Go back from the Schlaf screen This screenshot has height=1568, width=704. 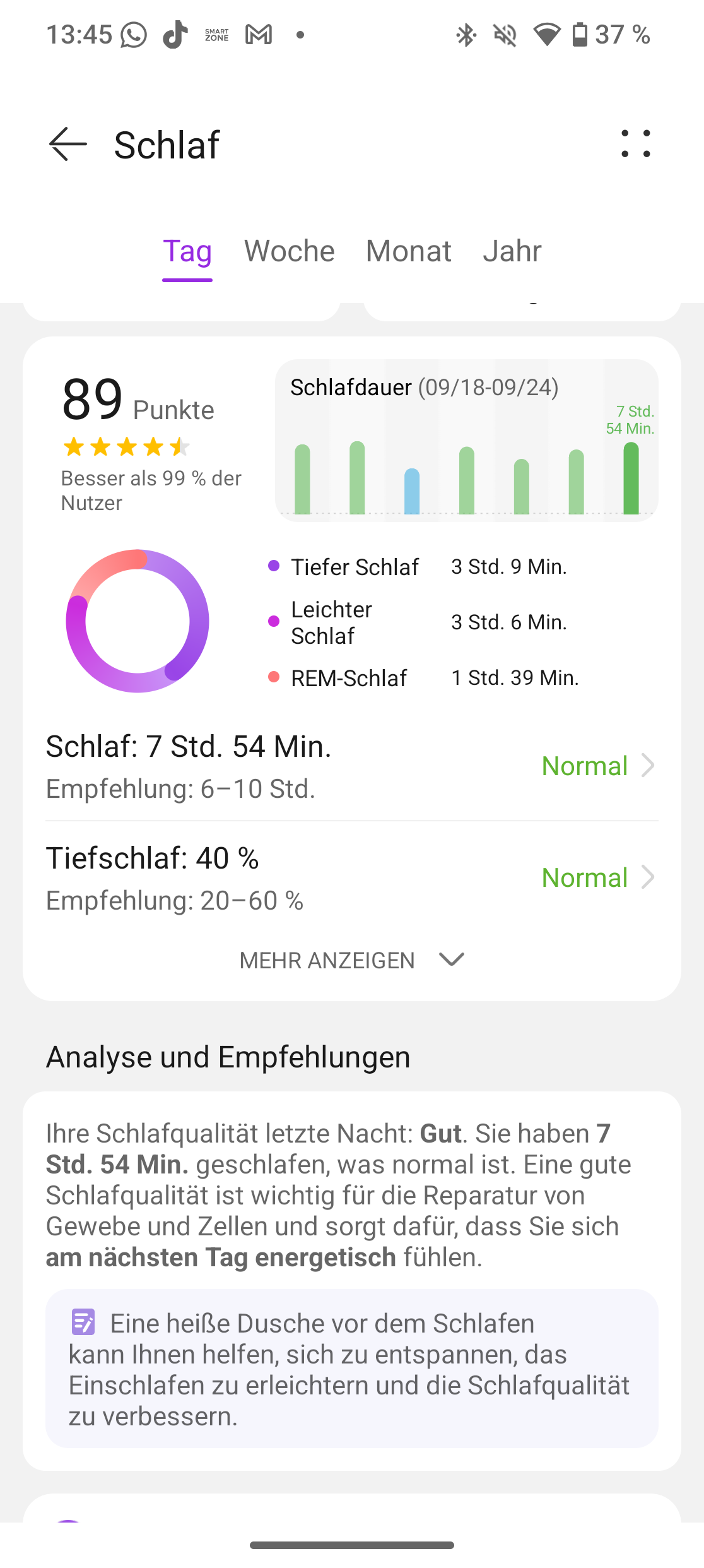click(x=68, y=145)
